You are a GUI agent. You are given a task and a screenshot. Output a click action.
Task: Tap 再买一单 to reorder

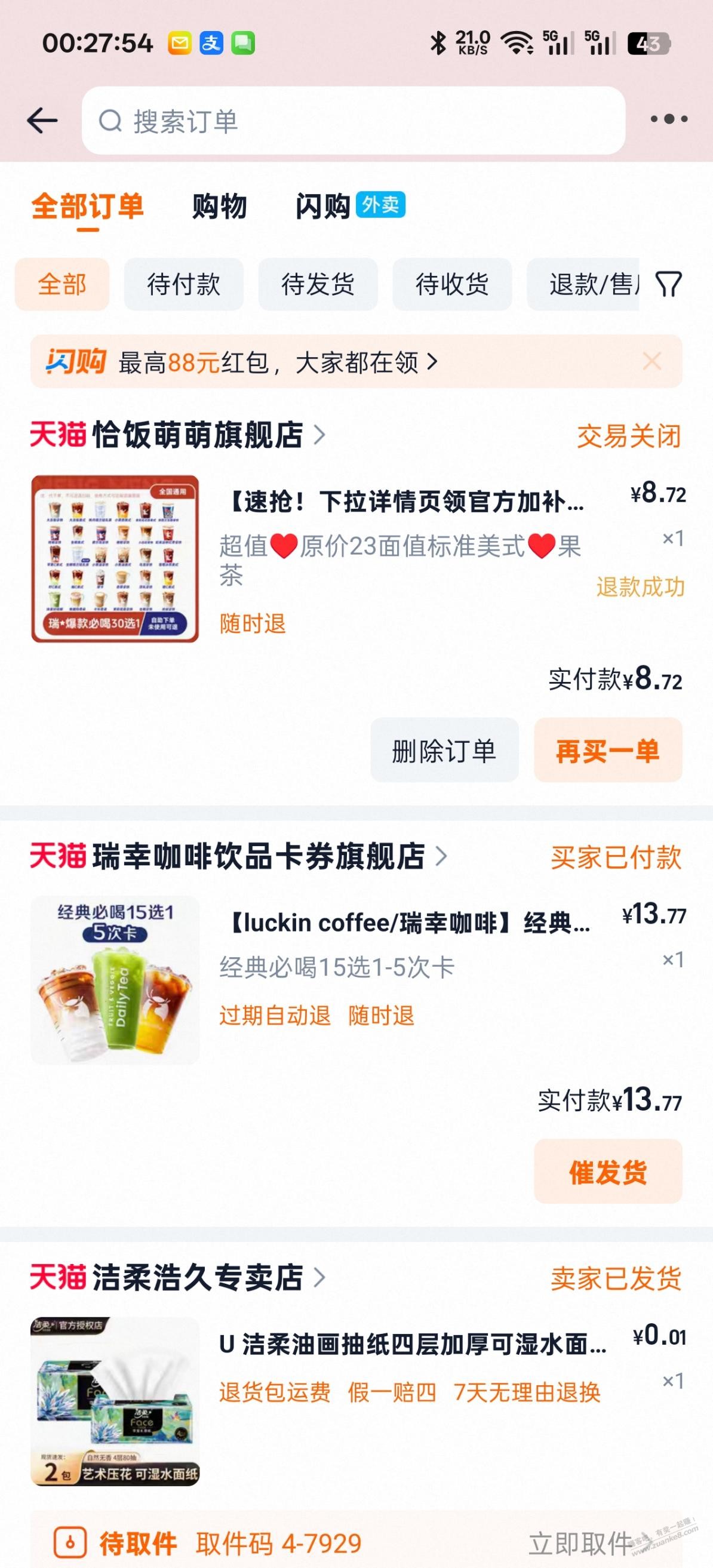coord(608,750)
